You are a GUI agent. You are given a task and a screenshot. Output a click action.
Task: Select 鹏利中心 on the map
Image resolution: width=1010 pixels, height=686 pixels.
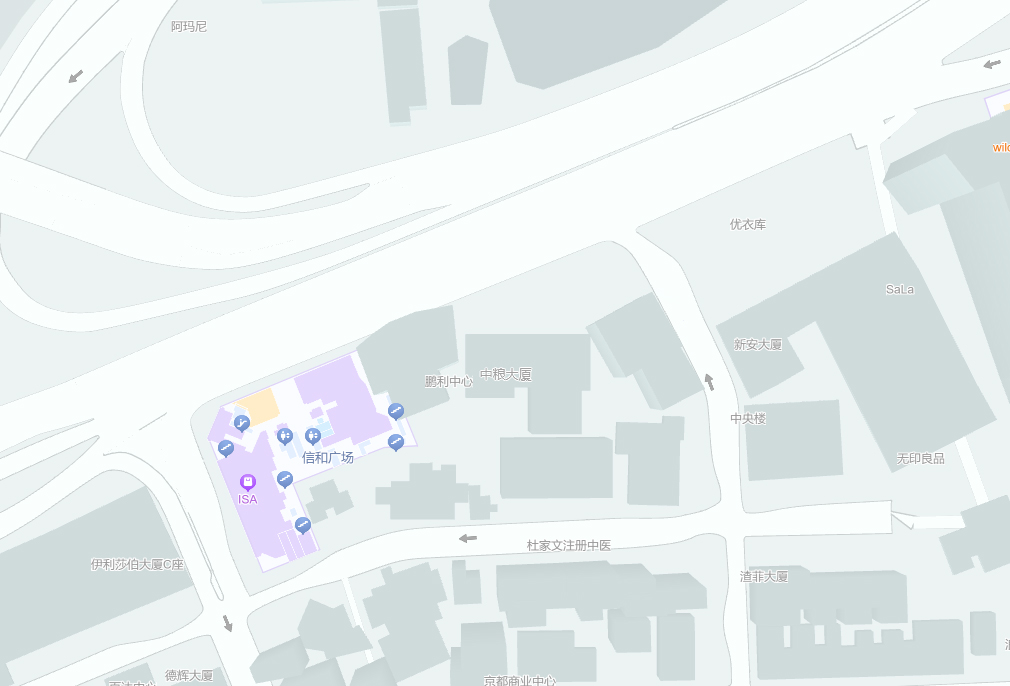pos(448,381)
